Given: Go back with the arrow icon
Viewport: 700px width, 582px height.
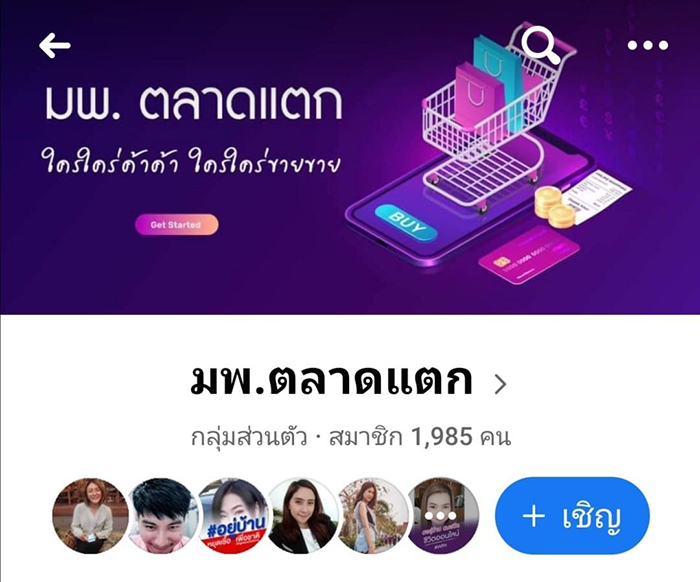Looking at the screenshot, I should (54, 45).
